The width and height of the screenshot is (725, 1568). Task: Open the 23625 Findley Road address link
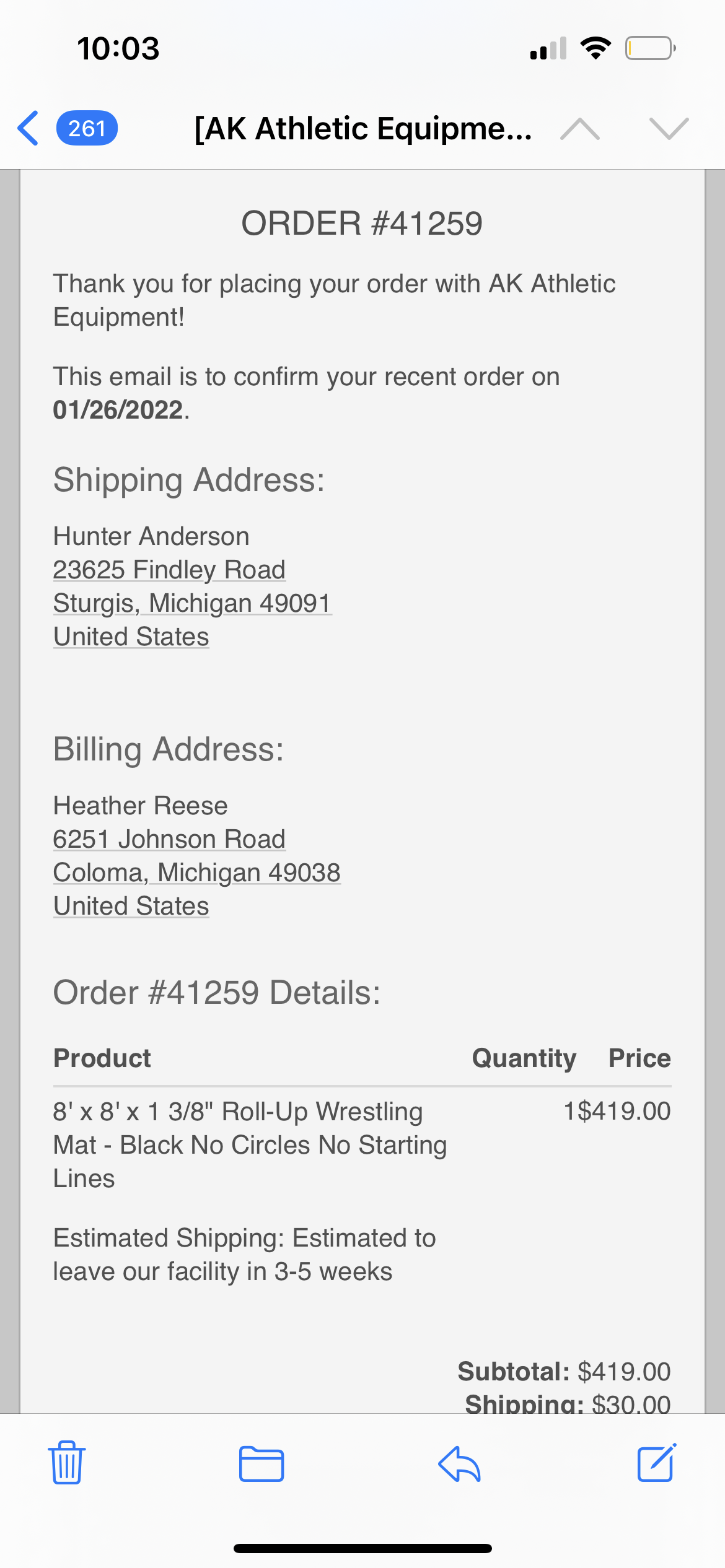pos(169,570)
